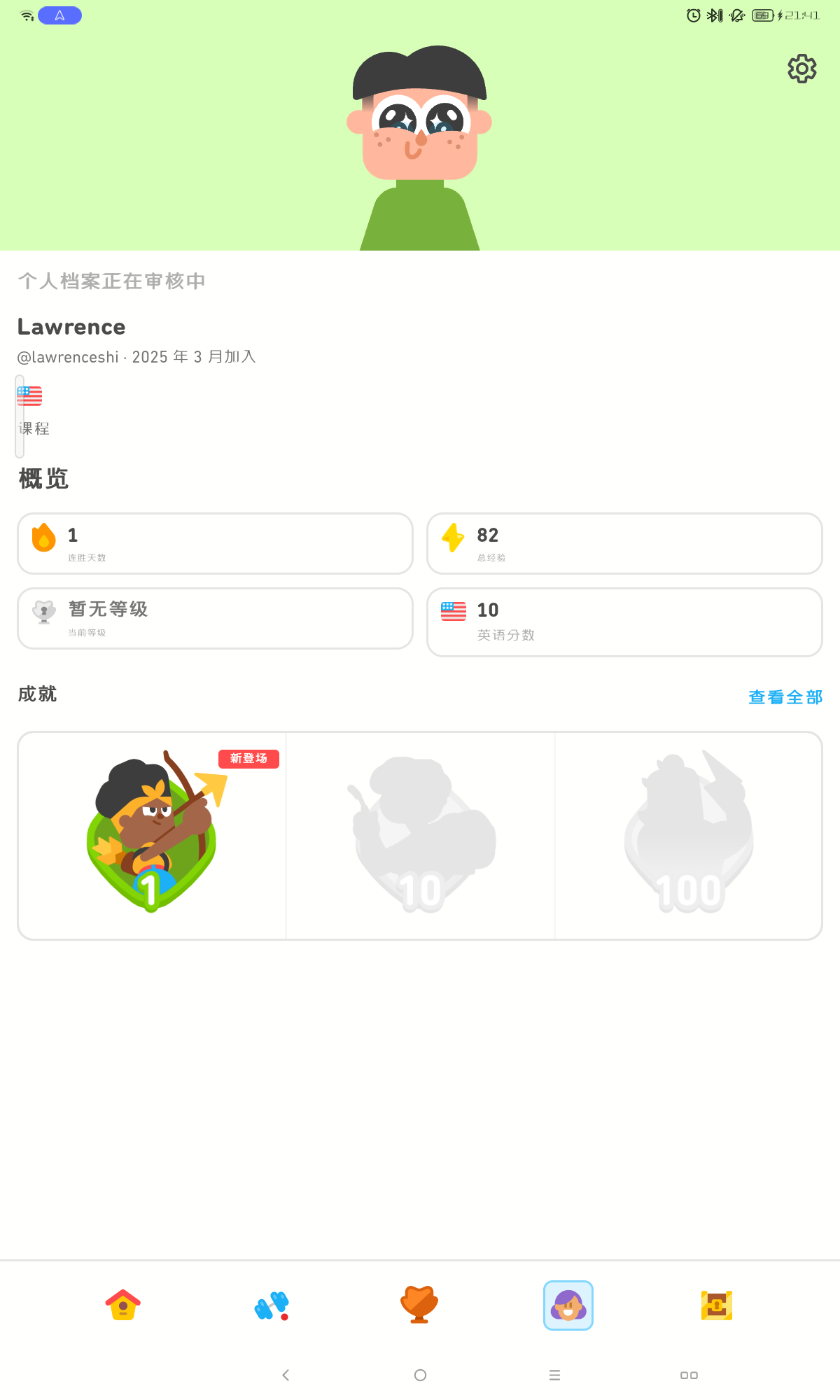Open the 暂无等级 league card
Image resolution: width=840 pixels, height=1400 pixels.
point(215,619)
